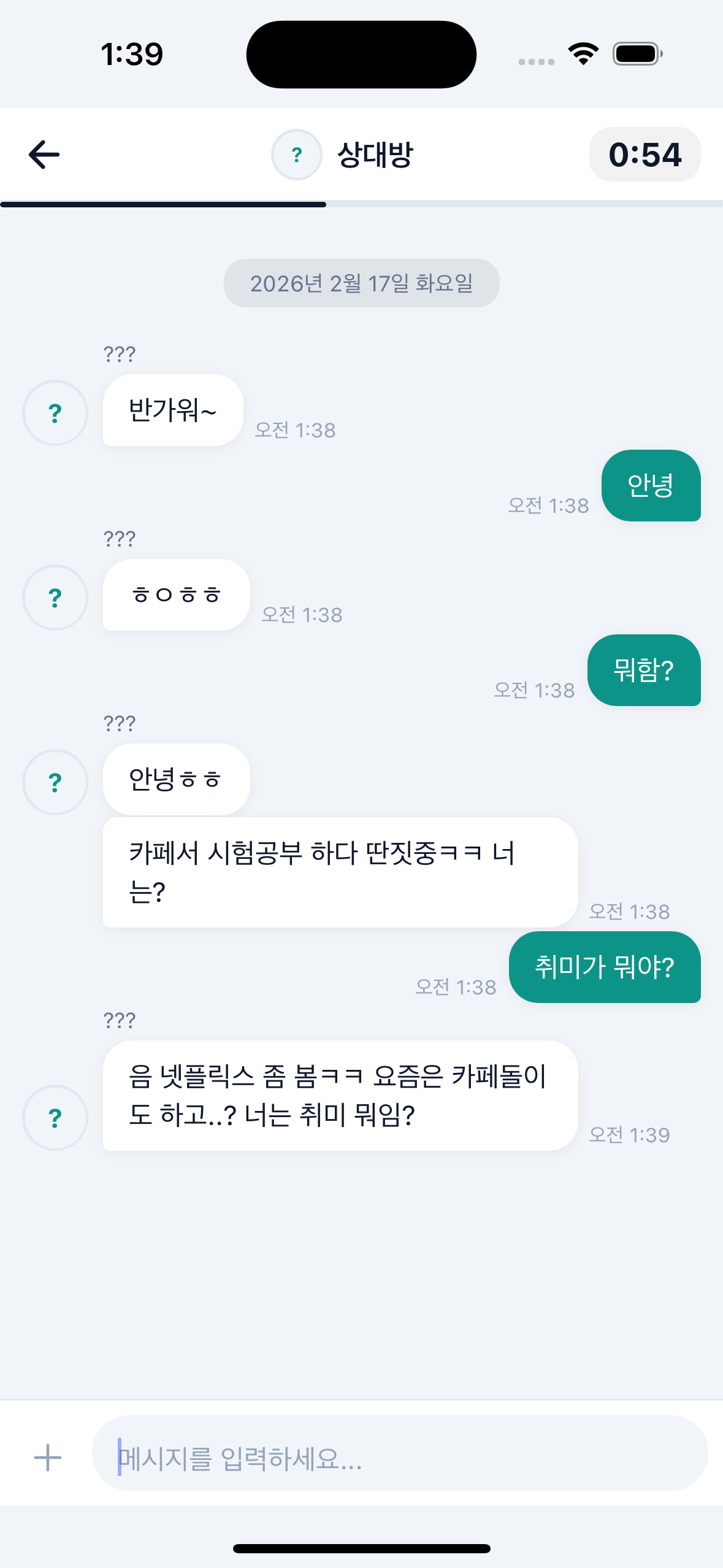
Task: Select the avatar beside 안녕ㅎㅎ message
Action: pos(55,782)
